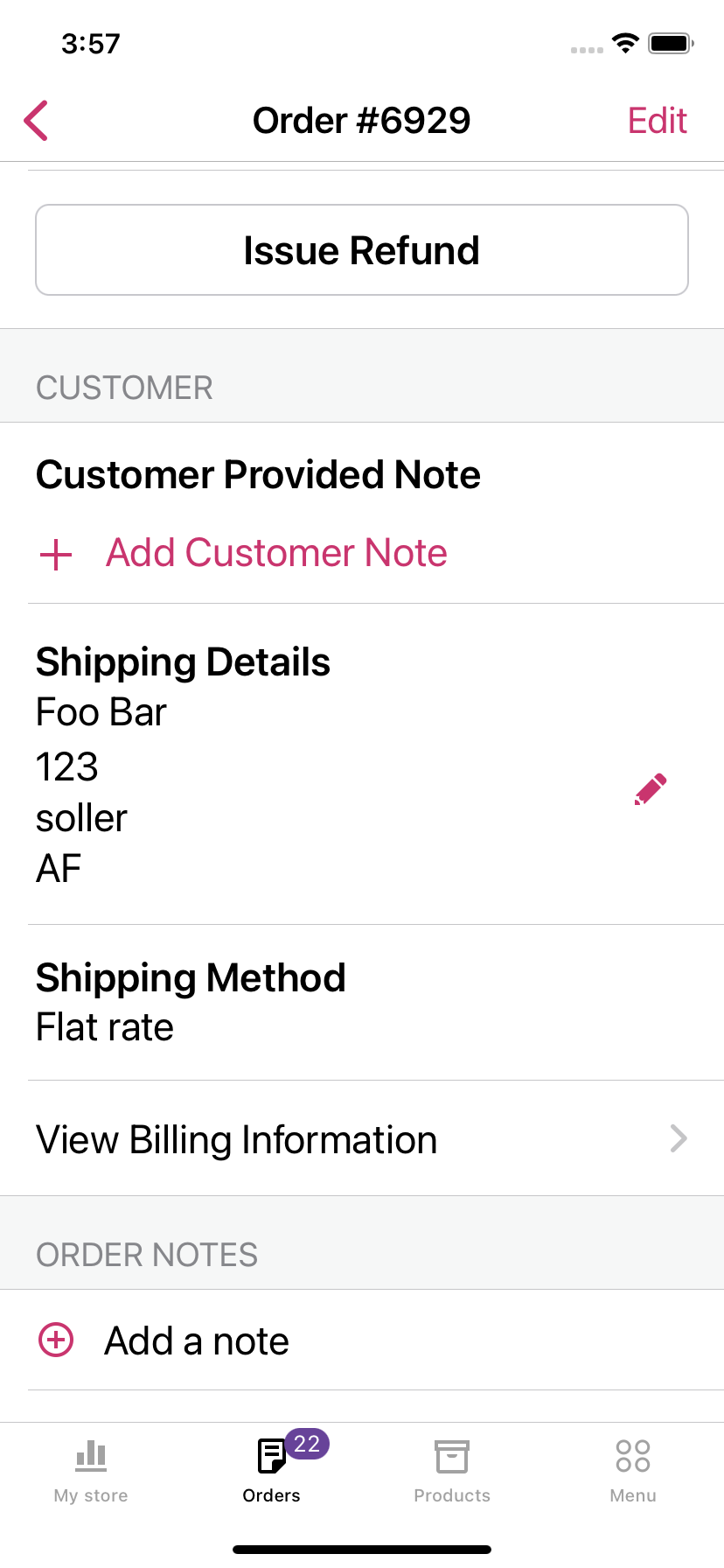Tap Edit in the top bar
The height and width of the screenshot is (1568, 724).
[657, 121]
